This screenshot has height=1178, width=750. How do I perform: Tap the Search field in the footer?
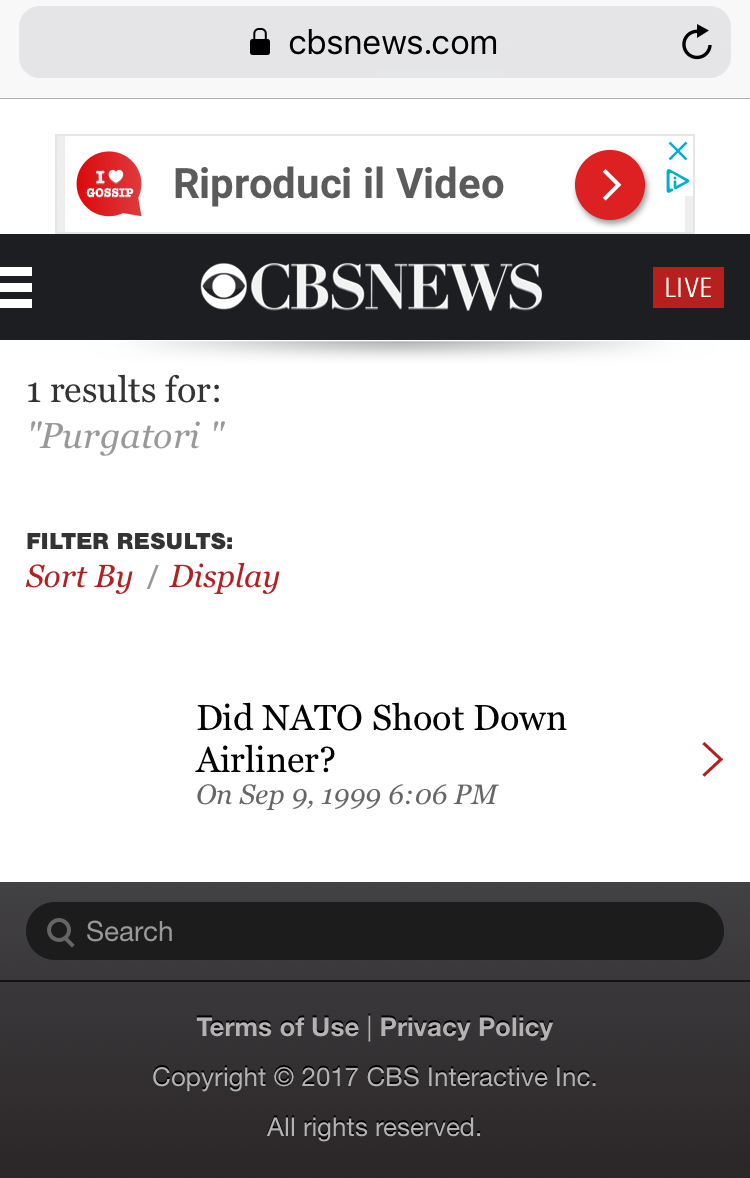375,931
